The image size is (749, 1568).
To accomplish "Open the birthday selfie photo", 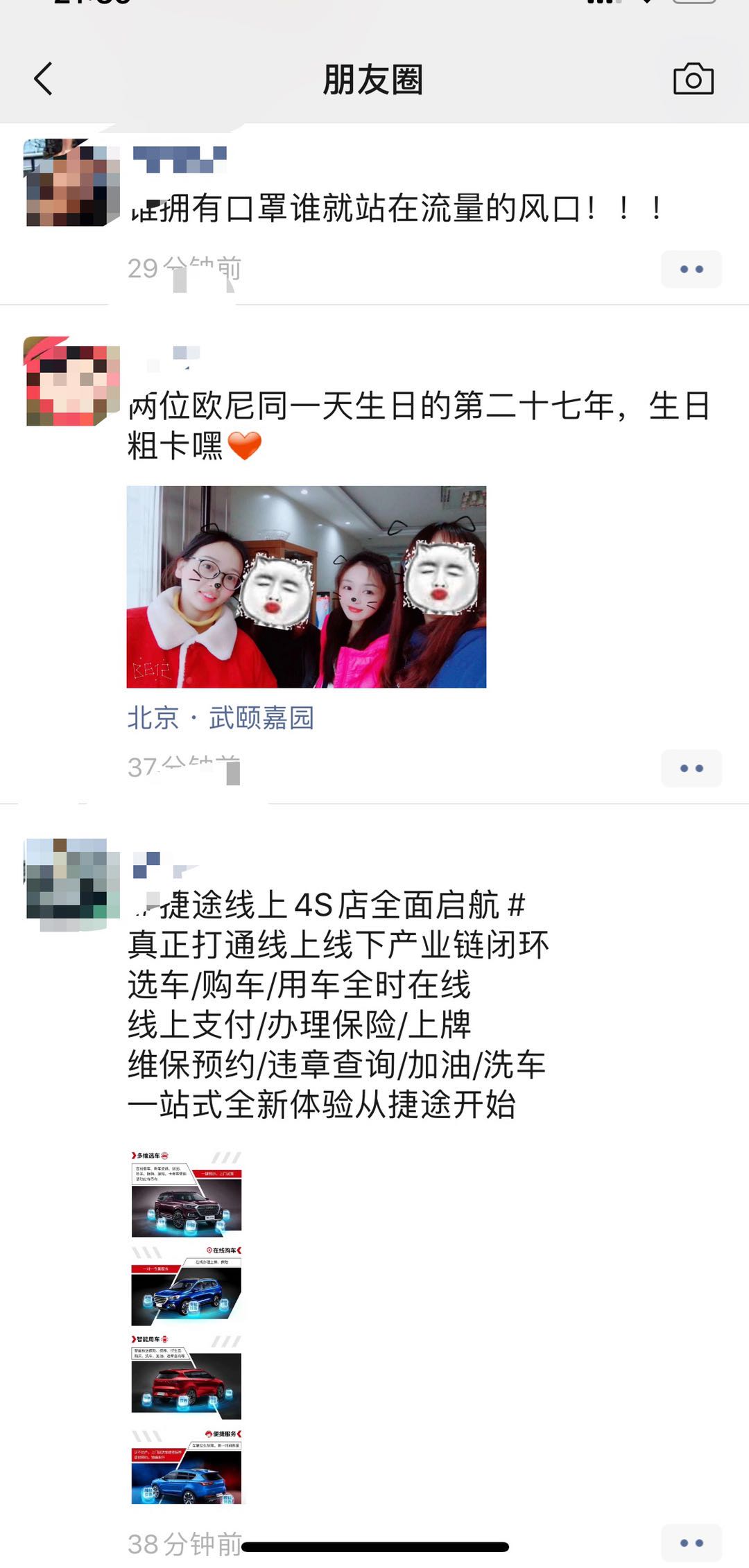I will click(x=306, y=586).
